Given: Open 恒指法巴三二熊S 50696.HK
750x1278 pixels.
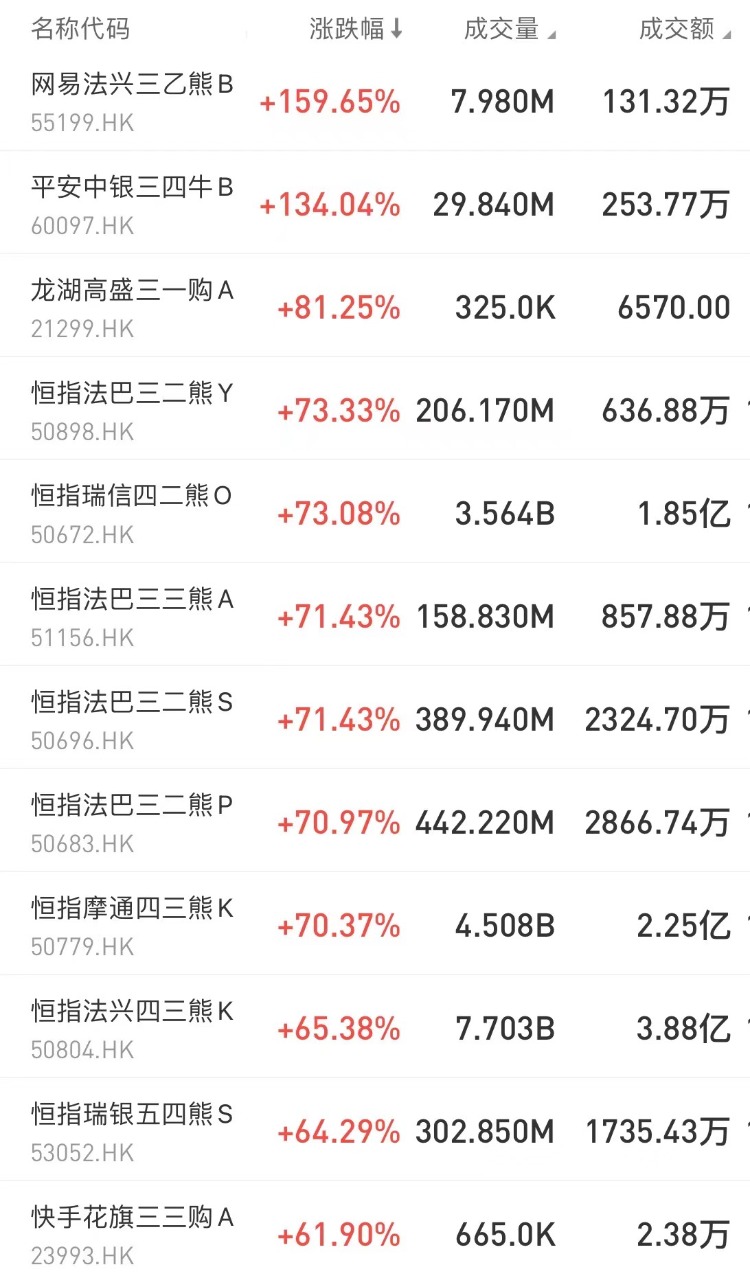Looking at the screenshot, I should 375,718.
